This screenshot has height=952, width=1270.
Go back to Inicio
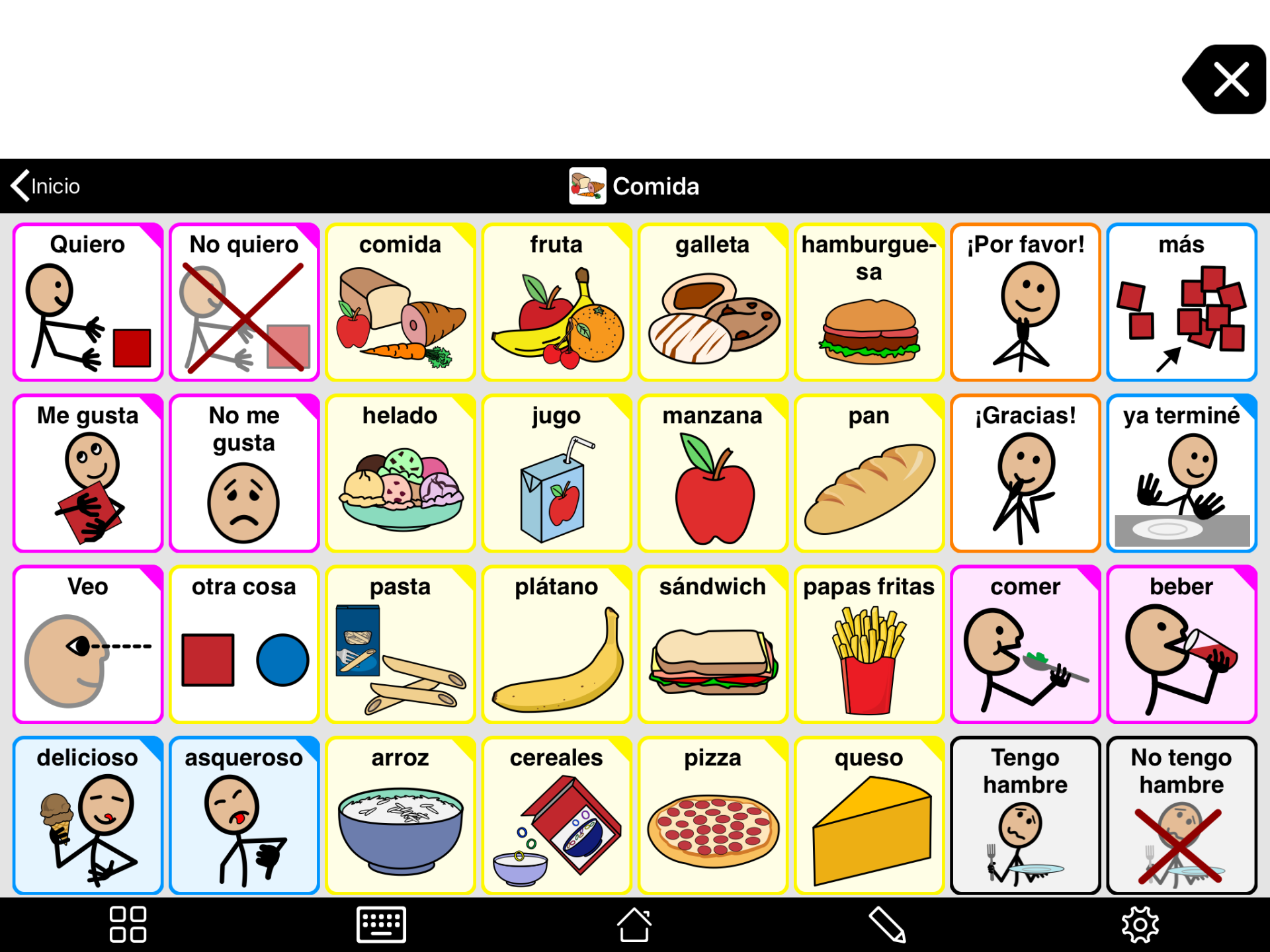(46, 186)
